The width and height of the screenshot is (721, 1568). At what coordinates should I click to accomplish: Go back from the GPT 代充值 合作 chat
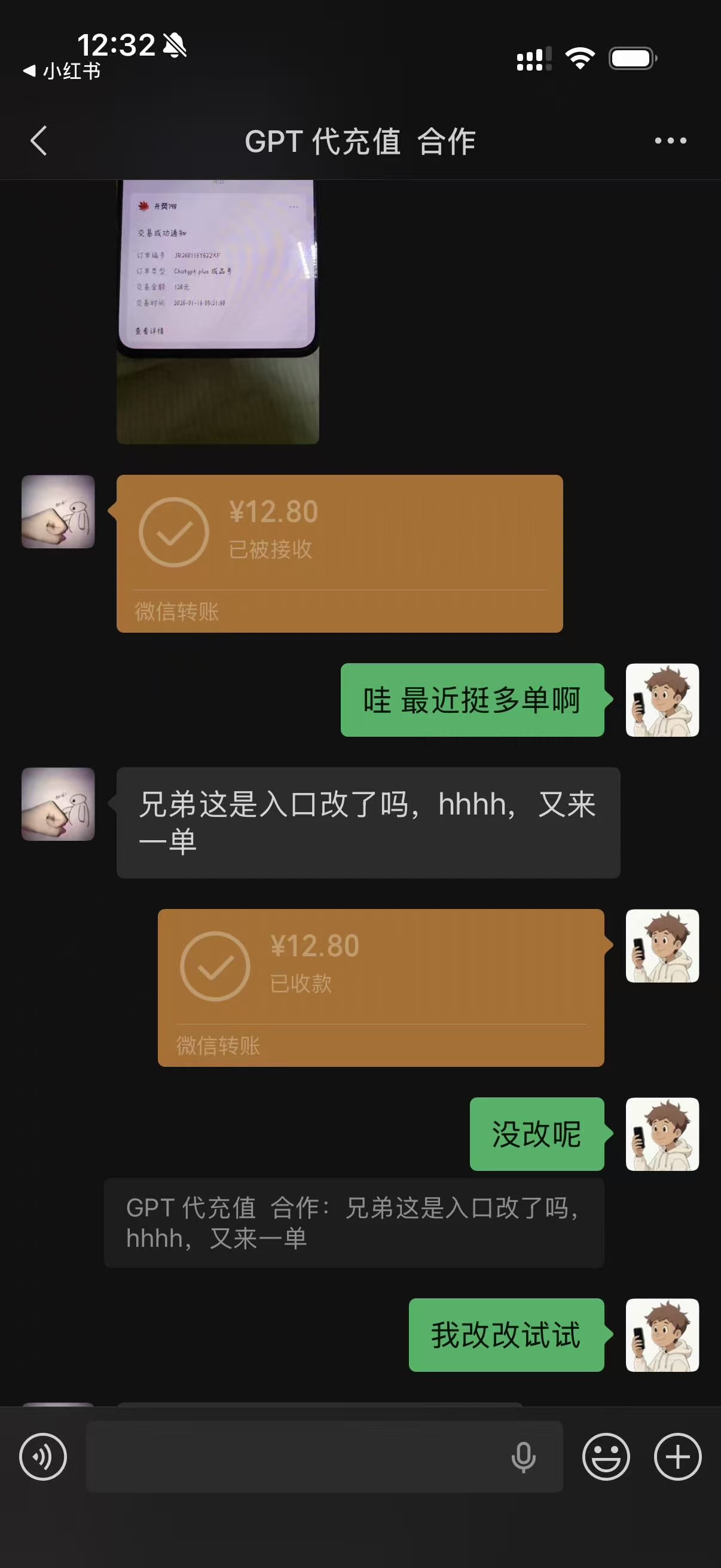tap(39, 141)
